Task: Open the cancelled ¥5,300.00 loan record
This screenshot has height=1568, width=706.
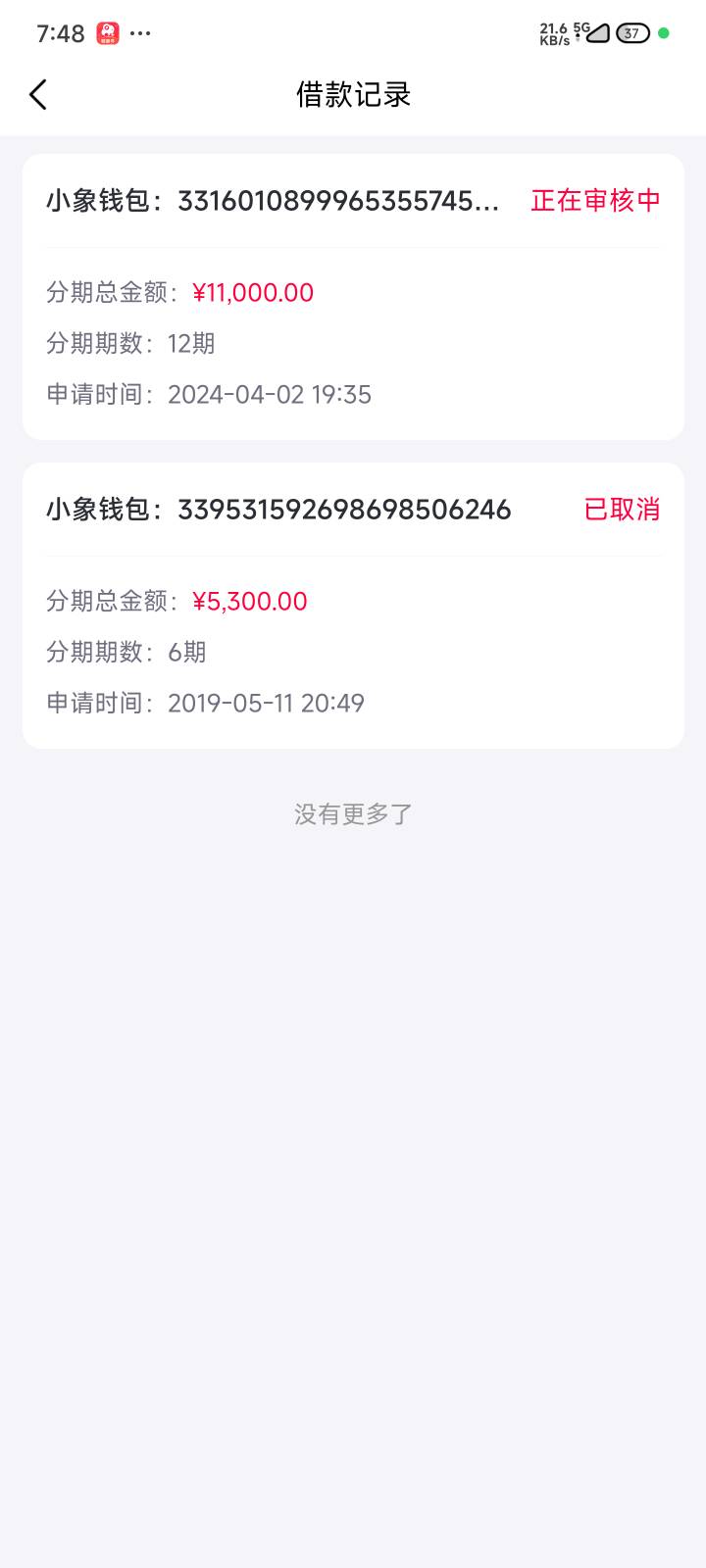Action: coord(353,606)
